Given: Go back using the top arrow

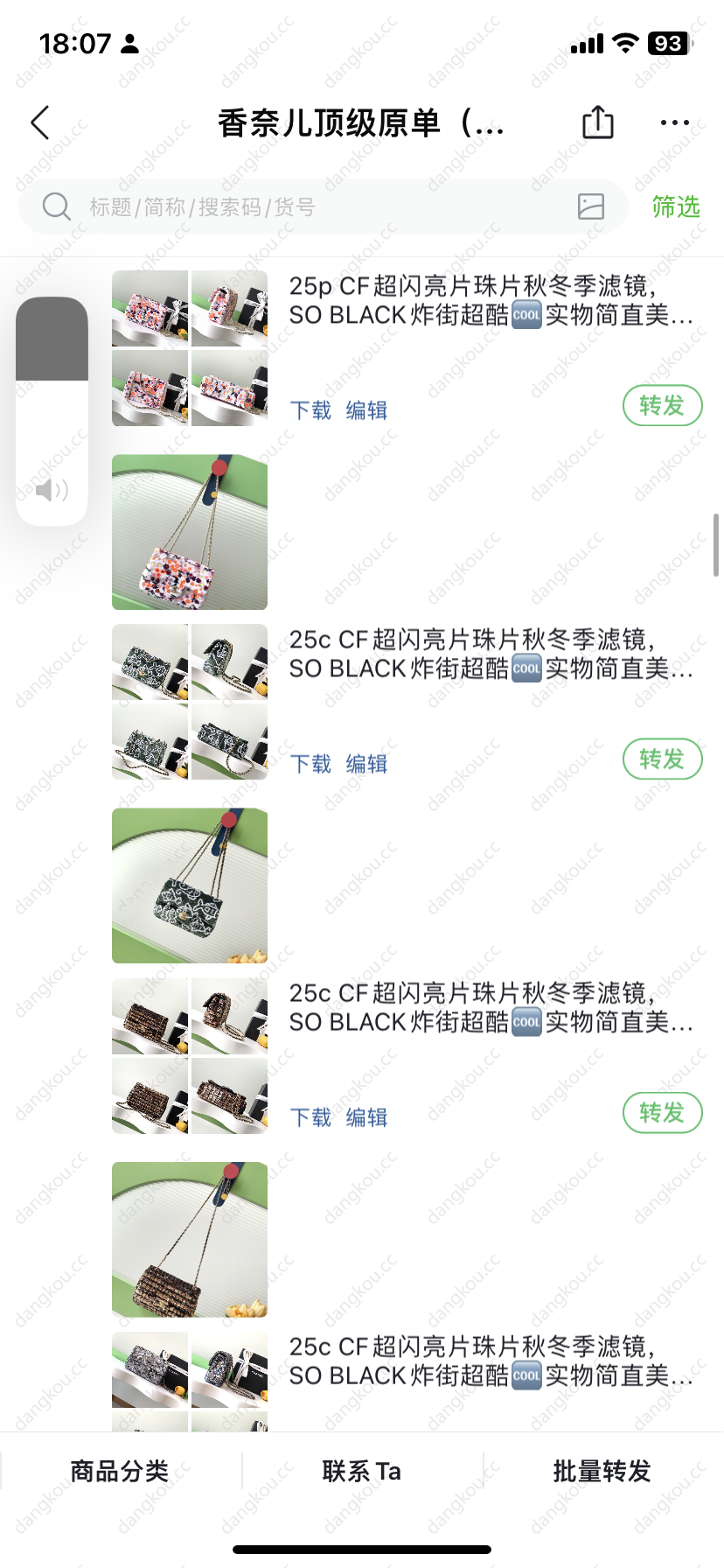Looking at the screenshot, I should 41,123.
